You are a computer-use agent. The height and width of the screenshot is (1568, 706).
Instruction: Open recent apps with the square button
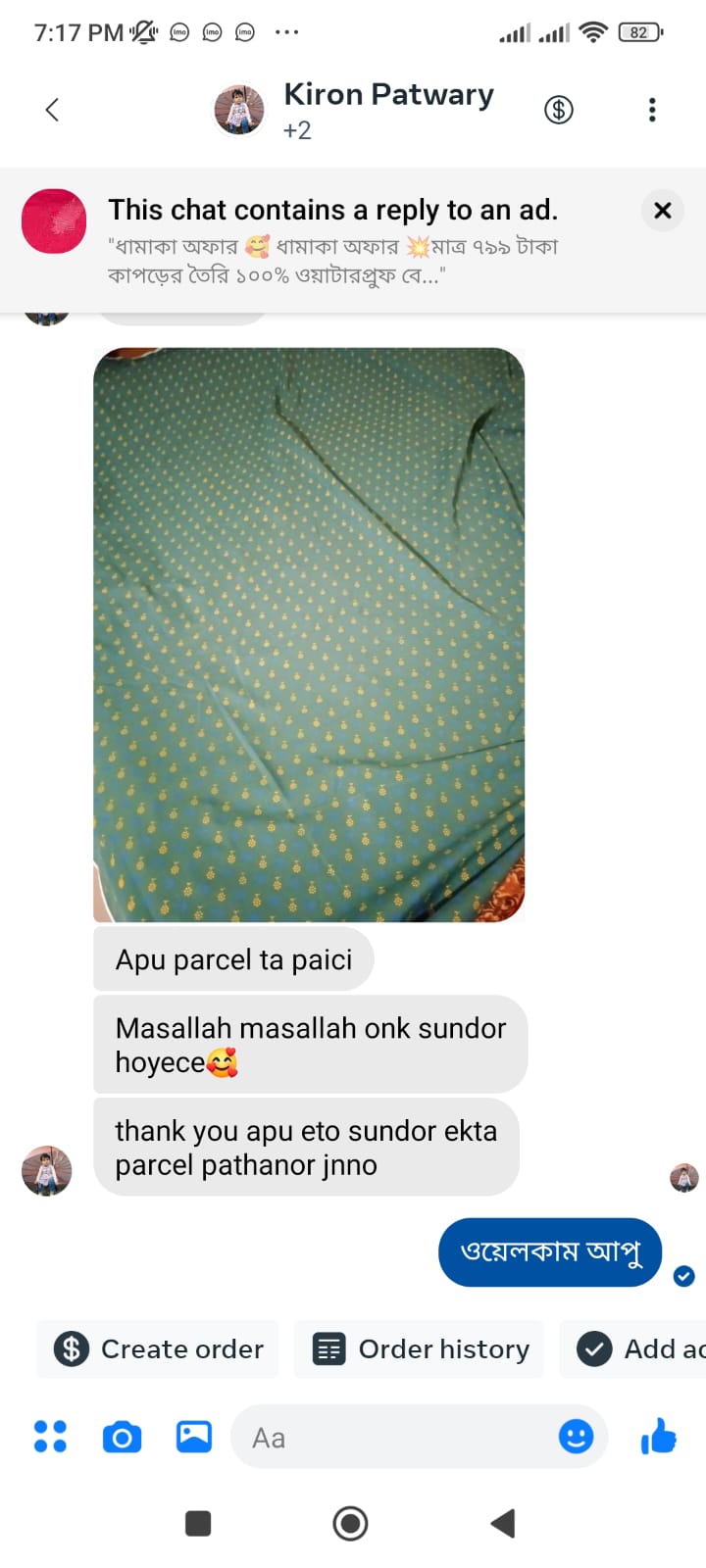click(x=198, y=1523)
